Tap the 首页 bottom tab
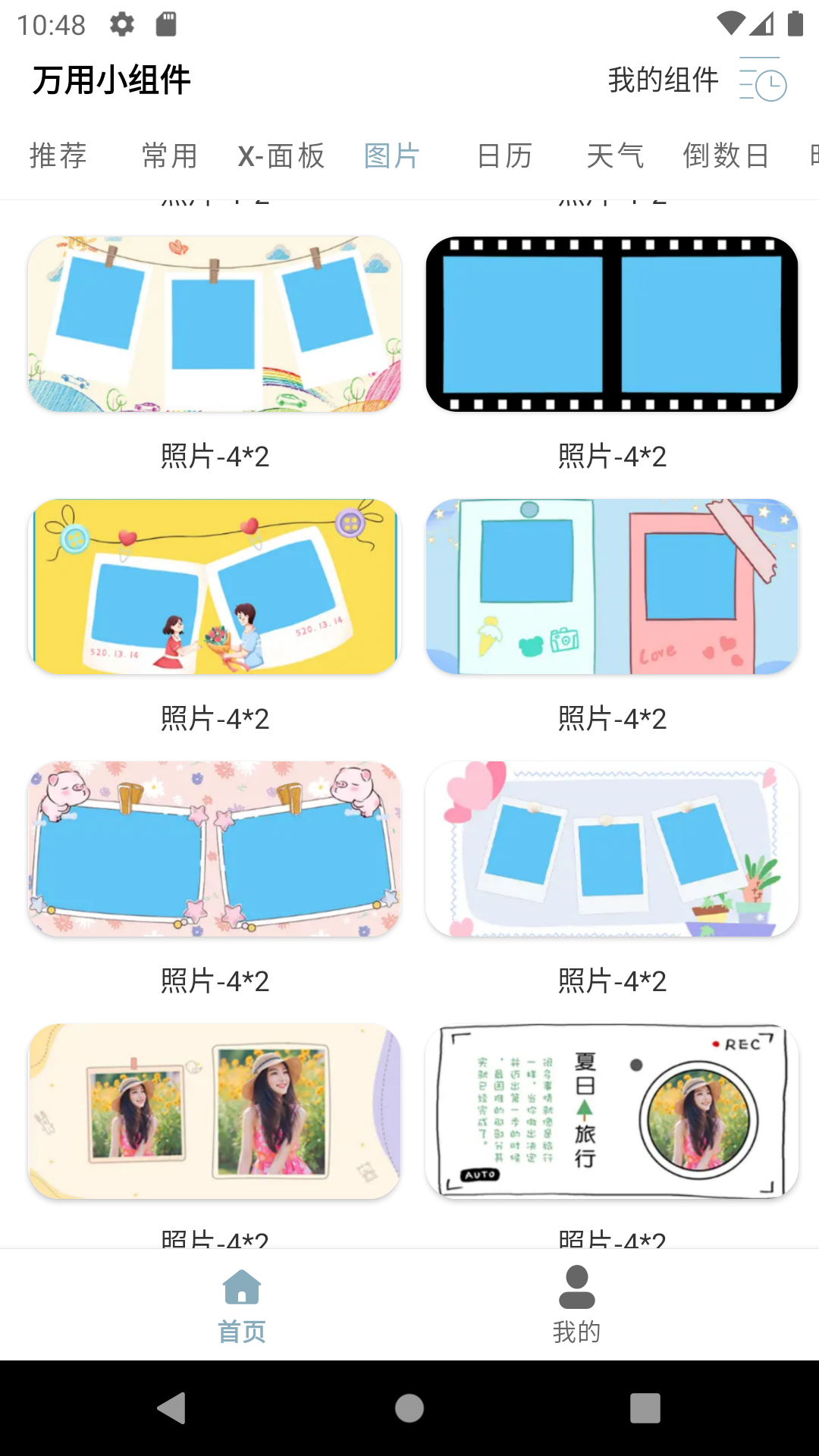Viewport: 819px width, 1456px height. pos(242,1304)
